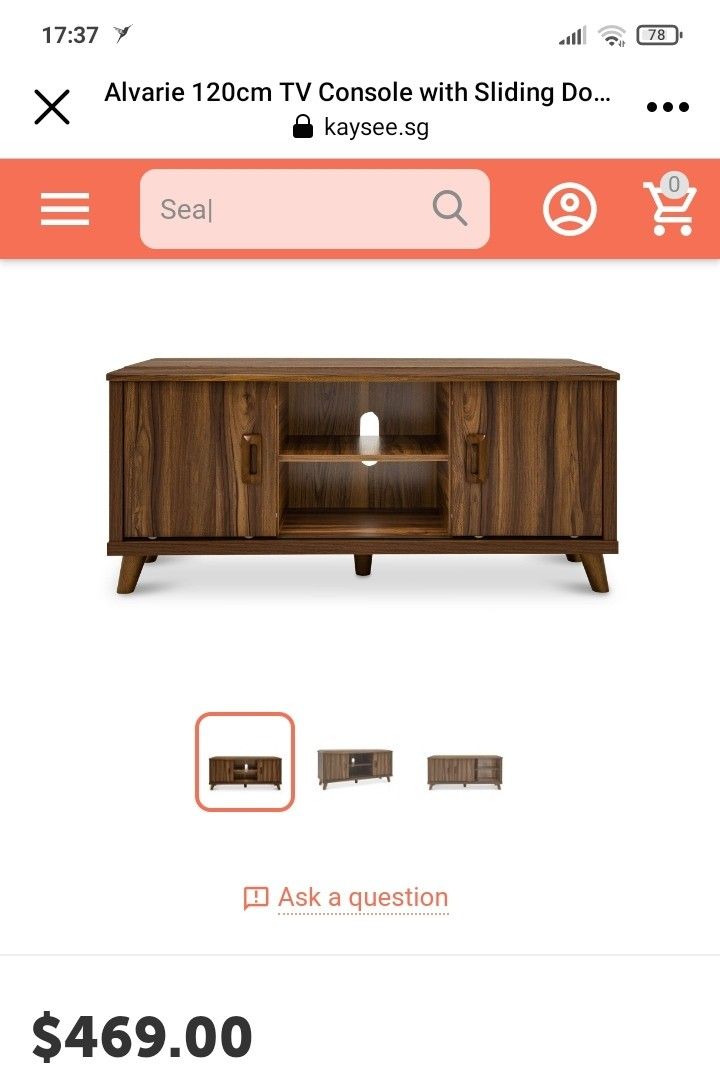Click the X to close the page
Viewport: 720px width, 1078px height.
point(52,106)
